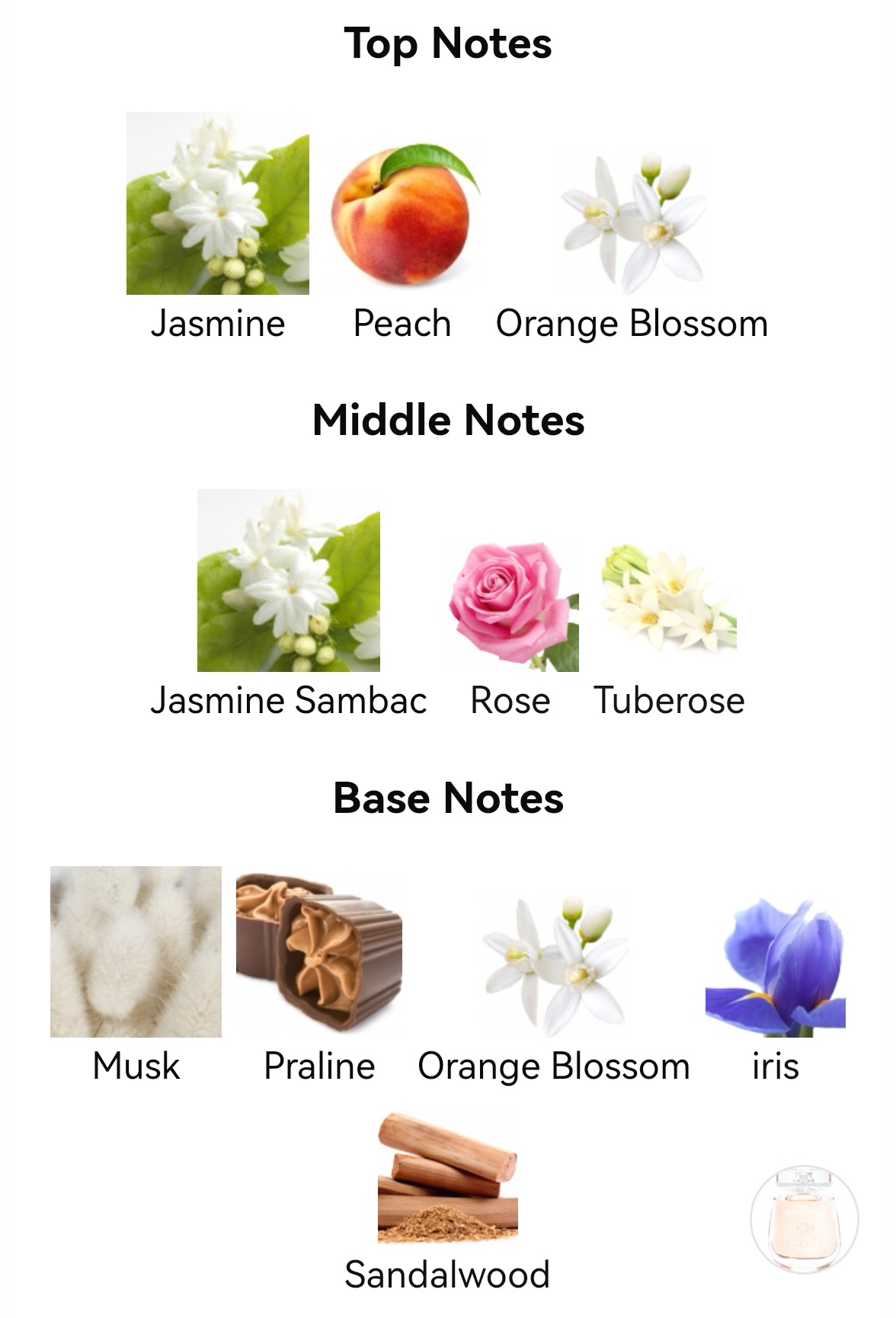Viewport: 896px width, 1318px height.
Task: Open Orange Blossom under Base Notes
Action: tap(554, 966)
